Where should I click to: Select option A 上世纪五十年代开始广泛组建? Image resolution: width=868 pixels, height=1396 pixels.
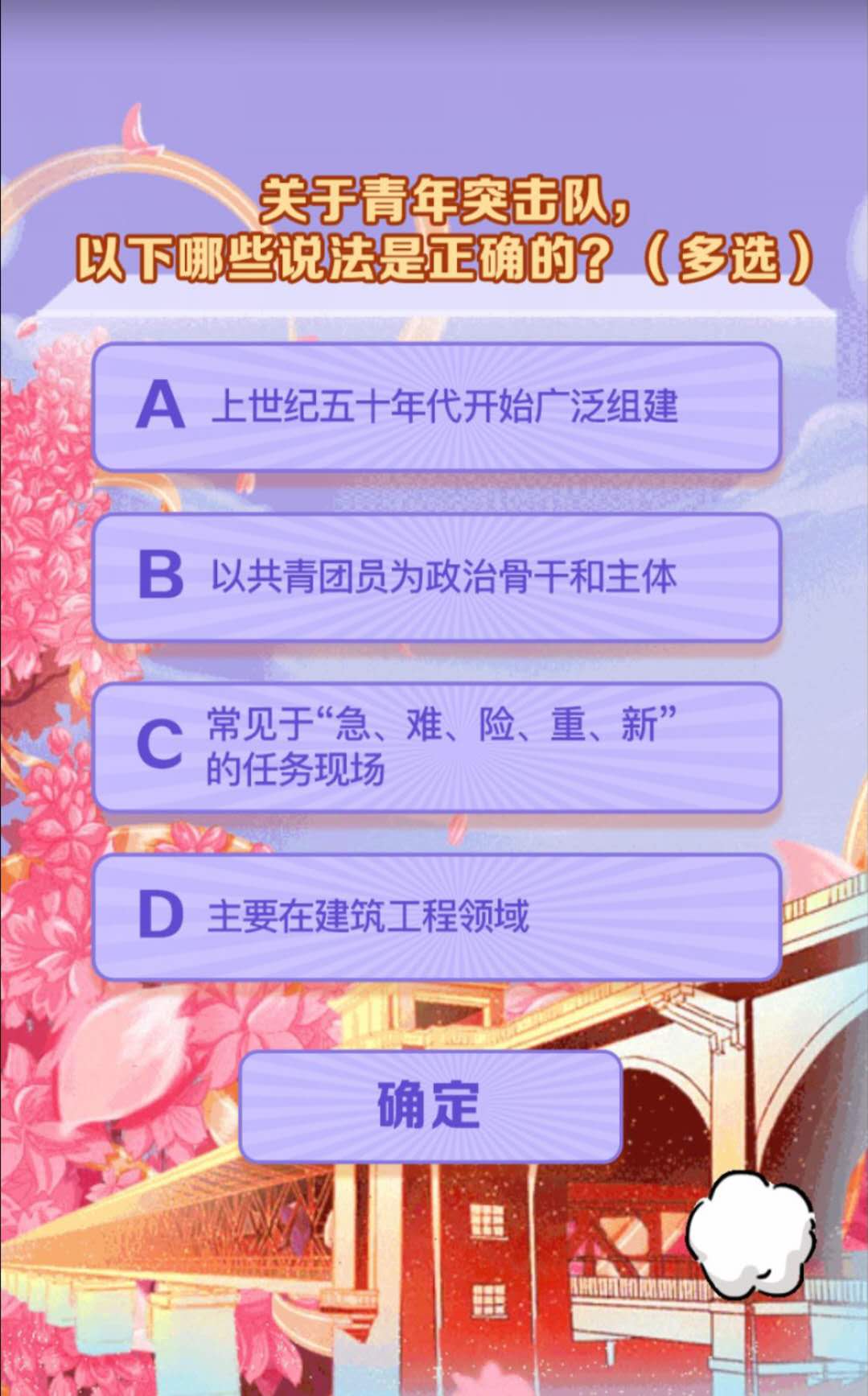437,406
